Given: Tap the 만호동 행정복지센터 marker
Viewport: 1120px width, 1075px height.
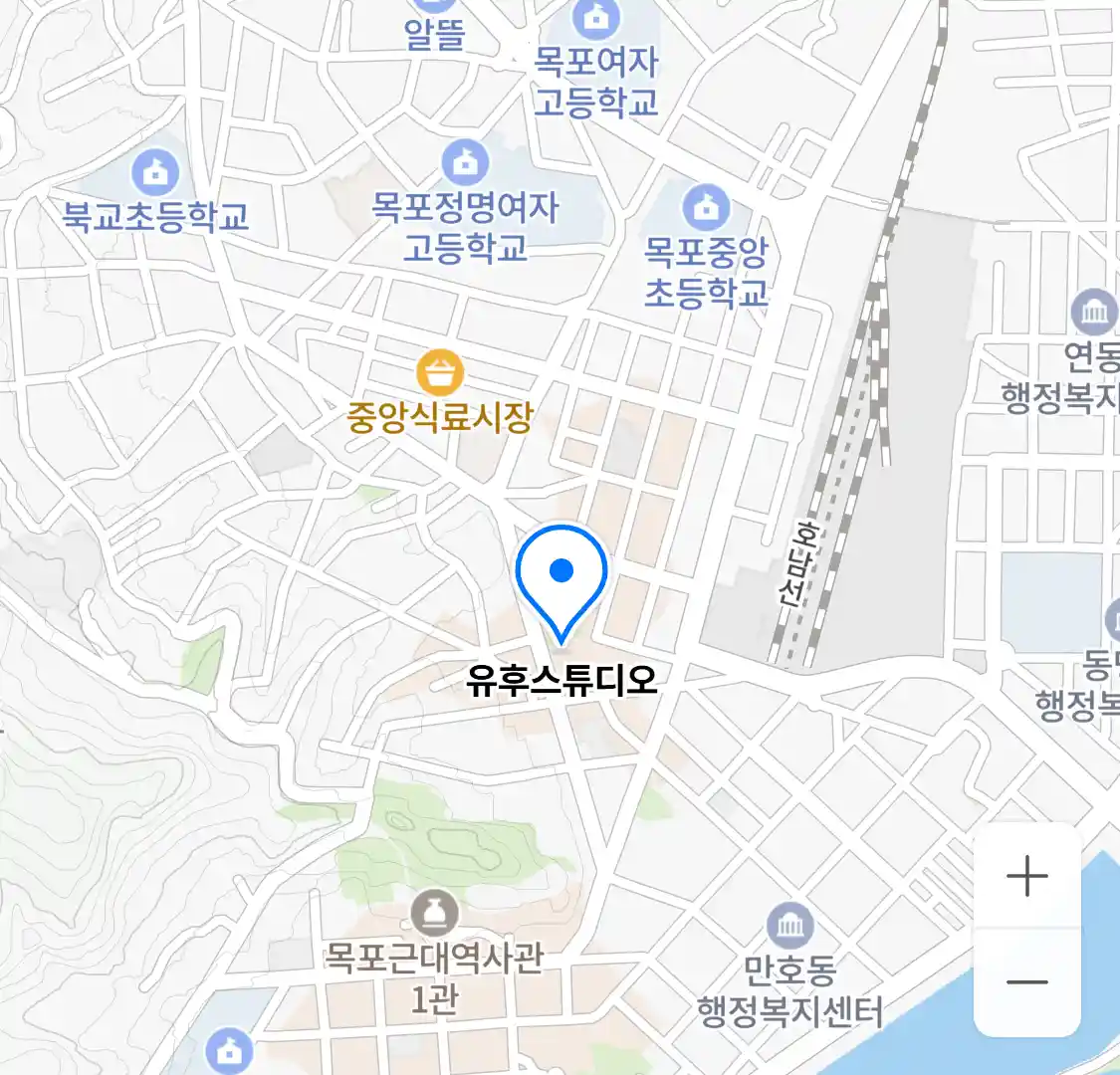Looking at the screenshot, I should (x=790, y=928).
